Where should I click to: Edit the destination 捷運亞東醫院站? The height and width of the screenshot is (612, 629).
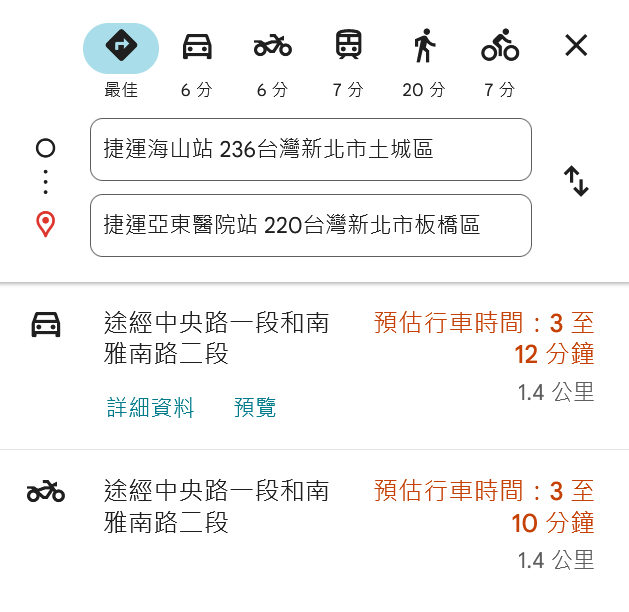pyautogui.click(x=310, y=226)
